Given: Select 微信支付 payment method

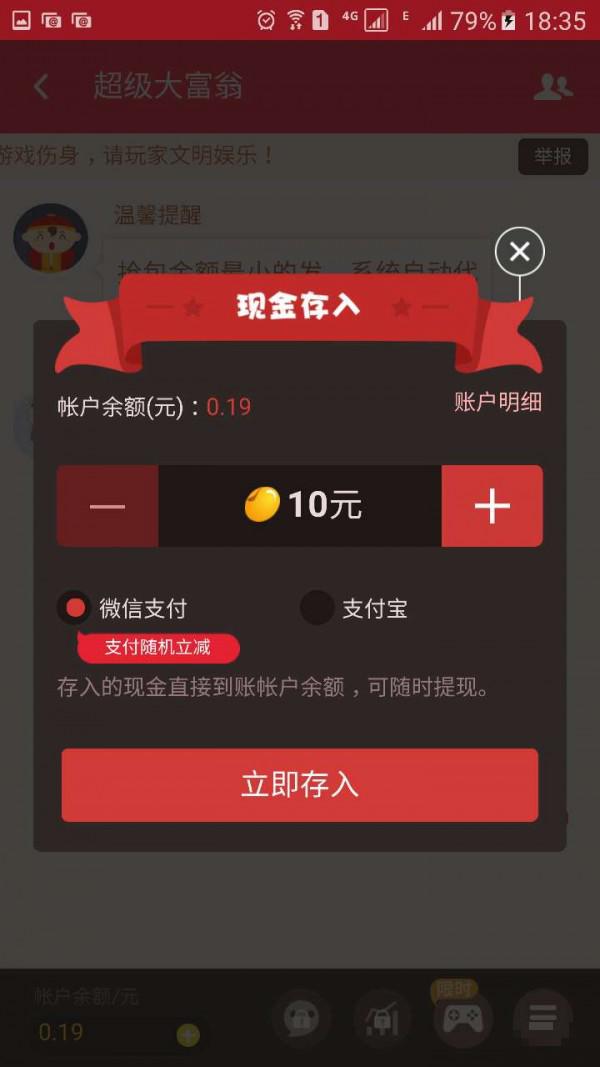Looking at the screenshot, I should point(75,608).
